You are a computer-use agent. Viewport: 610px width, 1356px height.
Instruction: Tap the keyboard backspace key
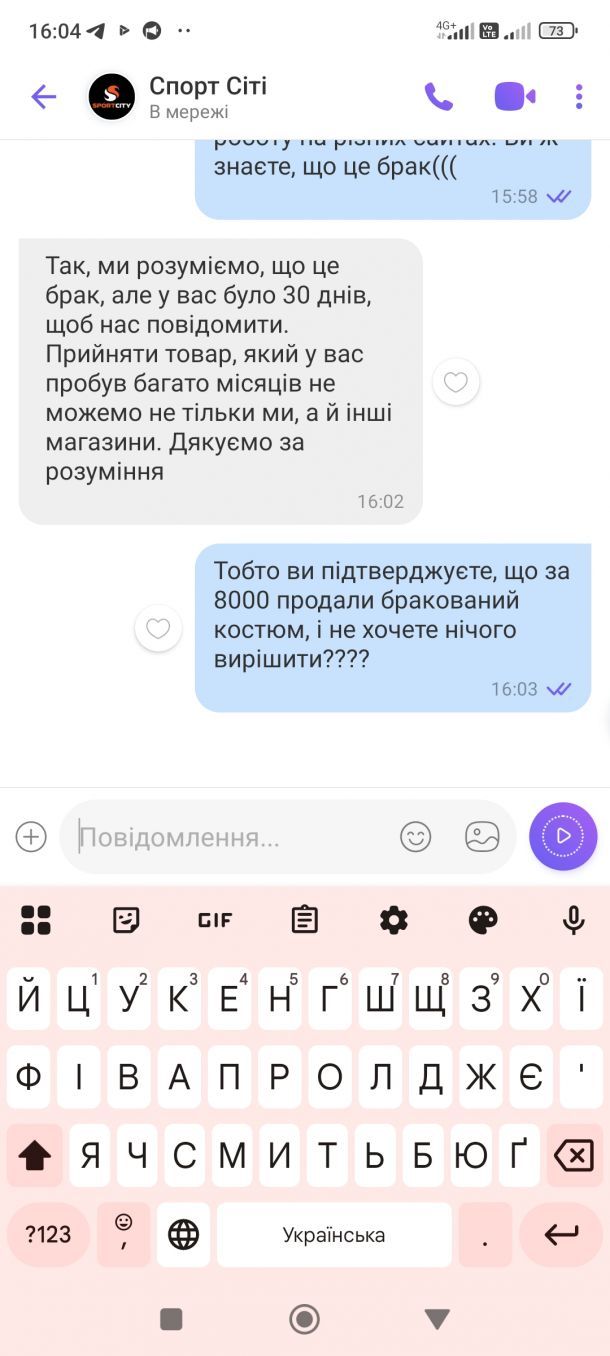[573, 1157]
